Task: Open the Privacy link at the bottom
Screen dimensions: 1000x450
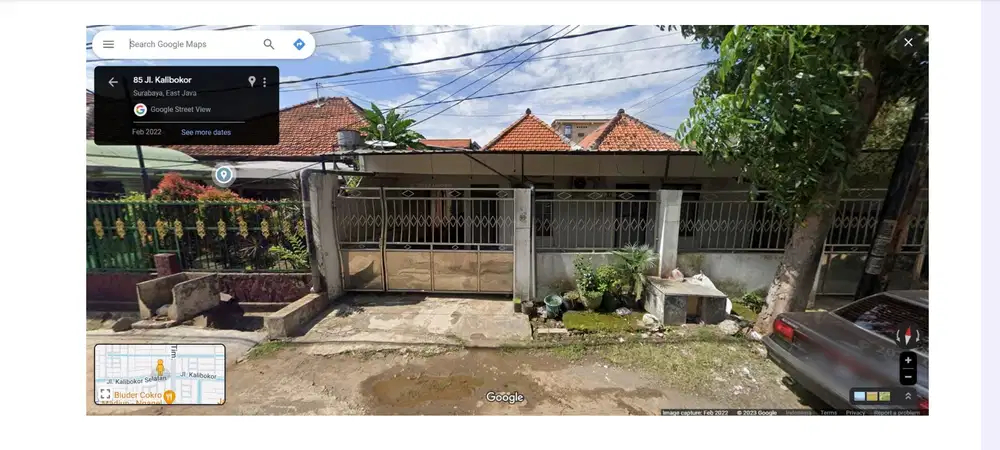Action: click(x=855, y=412)
